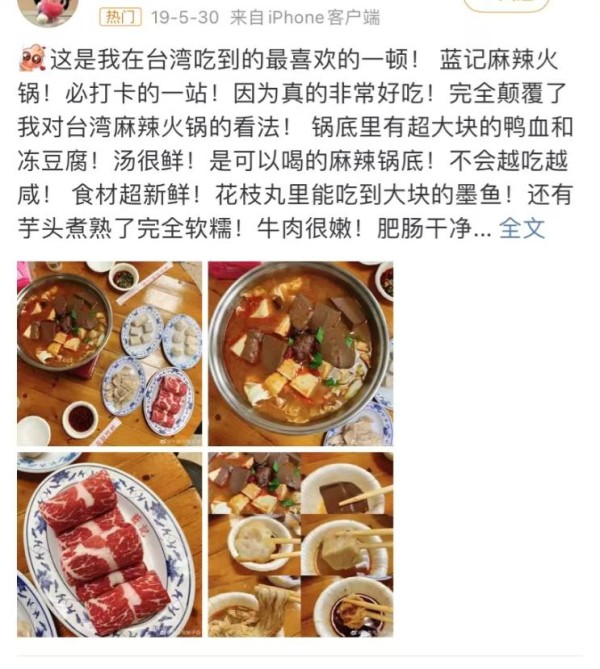
Task: Open the food collage photo
Action: point(300,544)
